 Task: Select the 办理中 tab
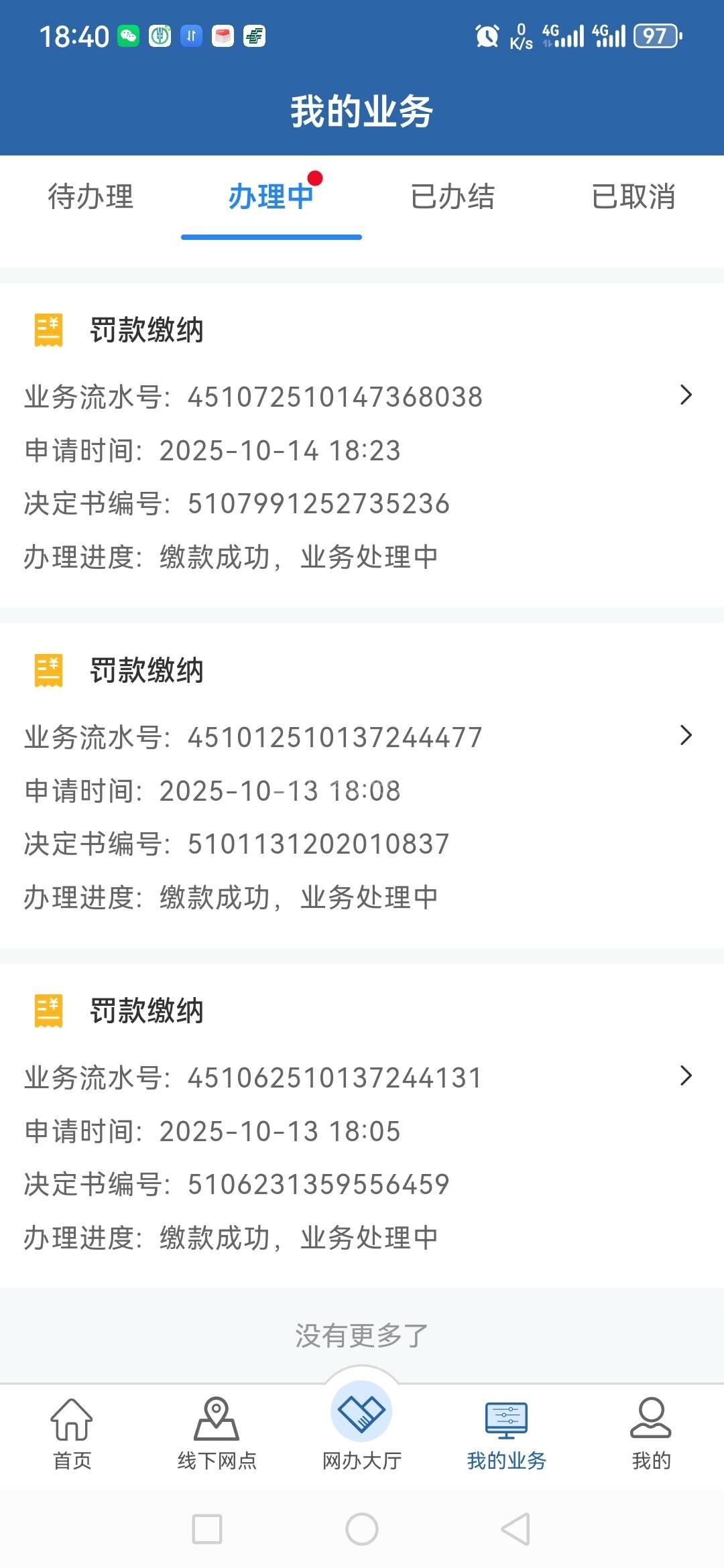pyautogui.click(x=271, y=197)
